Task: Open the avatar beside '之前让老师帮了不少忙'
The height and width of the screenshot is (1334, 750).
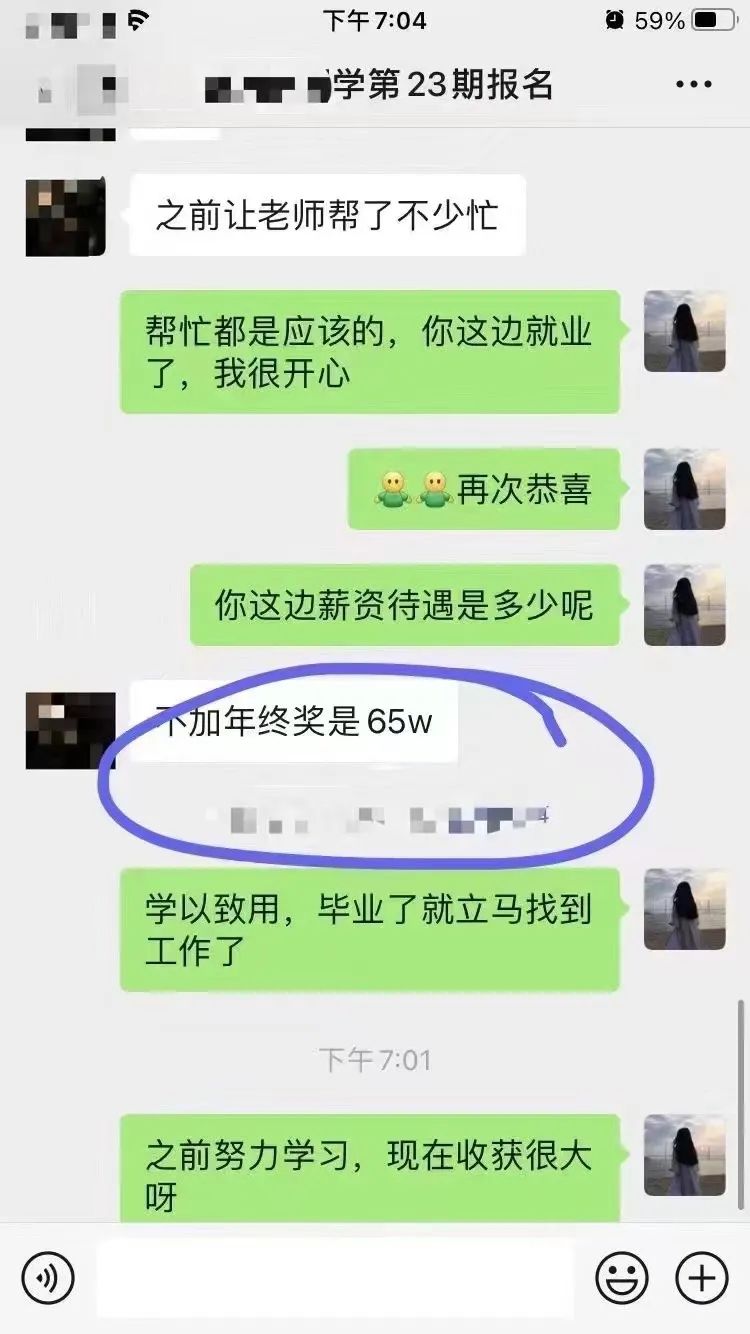Action: pos(66,216)
